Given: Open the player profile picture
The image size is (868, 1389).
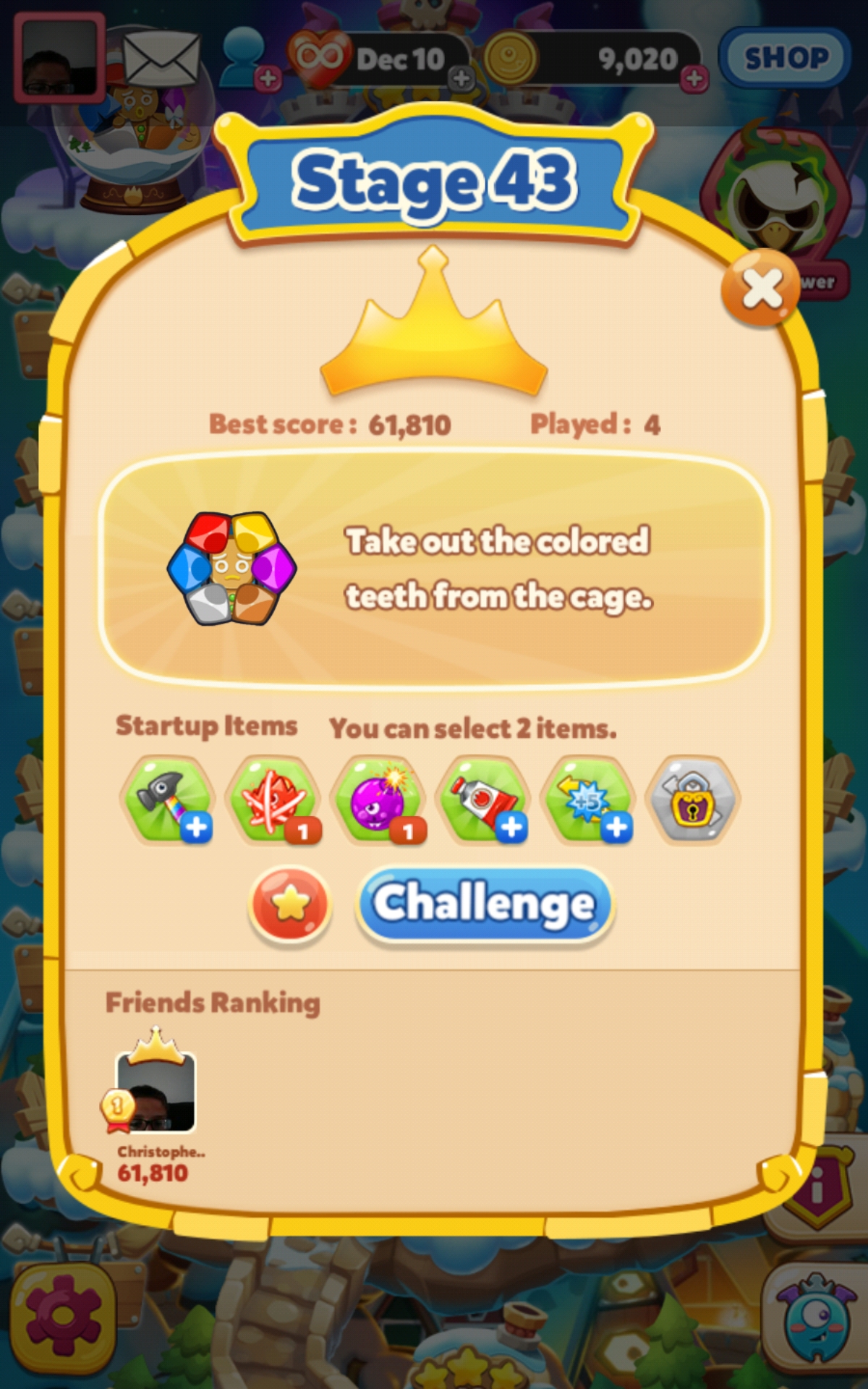Looking at the screenshot, I should (x=59, y=58).
